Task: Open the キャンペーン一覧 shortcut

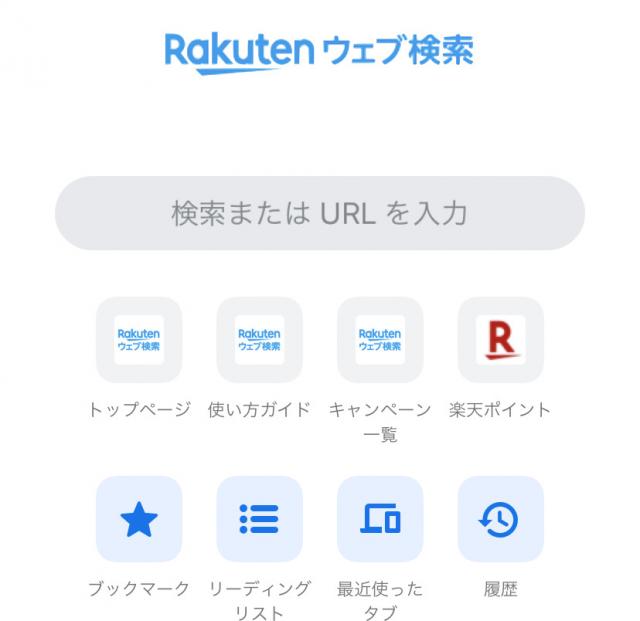Action: tap(380, 340)
